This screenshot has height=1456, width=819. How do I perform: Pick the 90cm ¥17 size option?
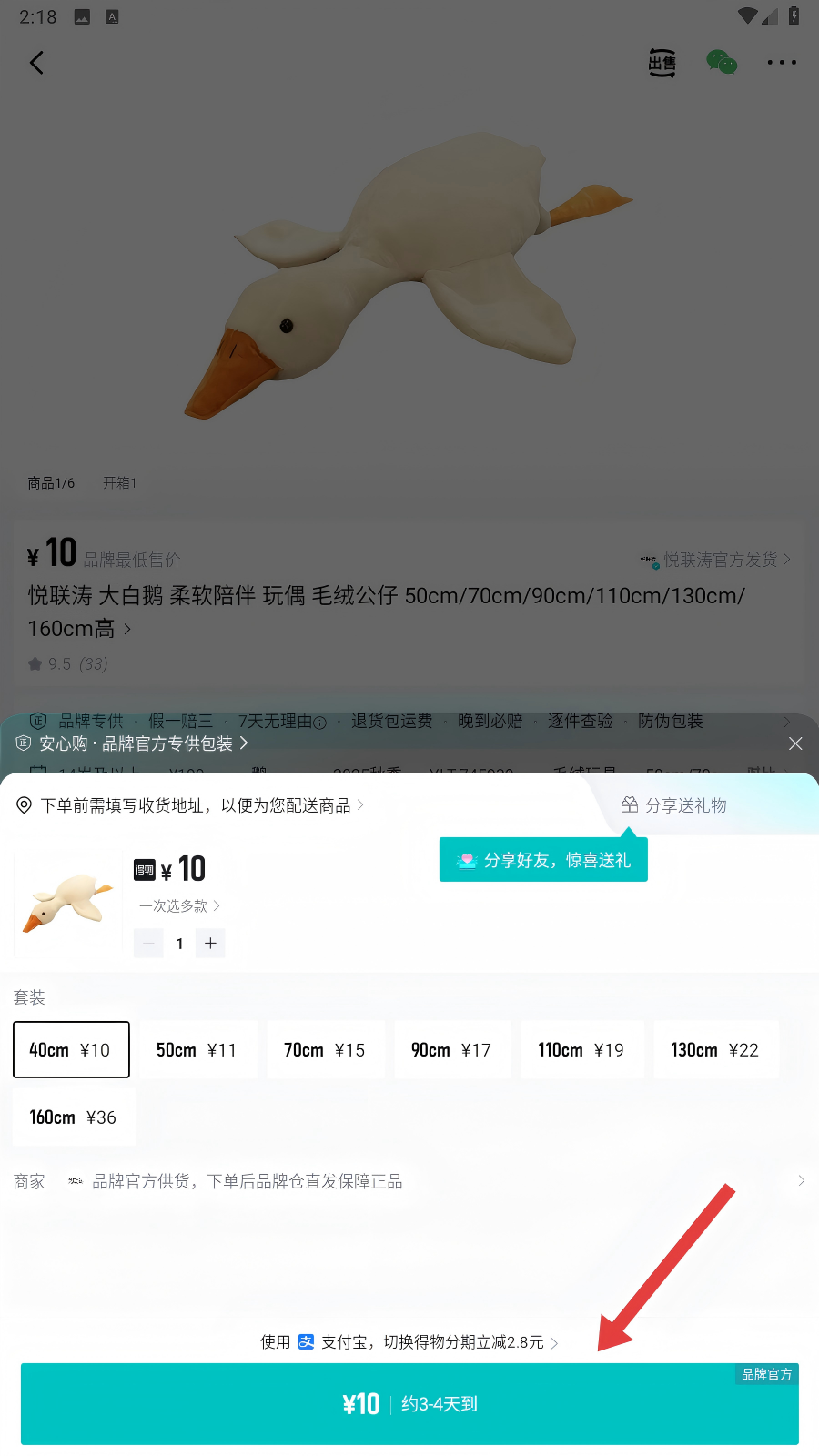(x=451, y=1049)
